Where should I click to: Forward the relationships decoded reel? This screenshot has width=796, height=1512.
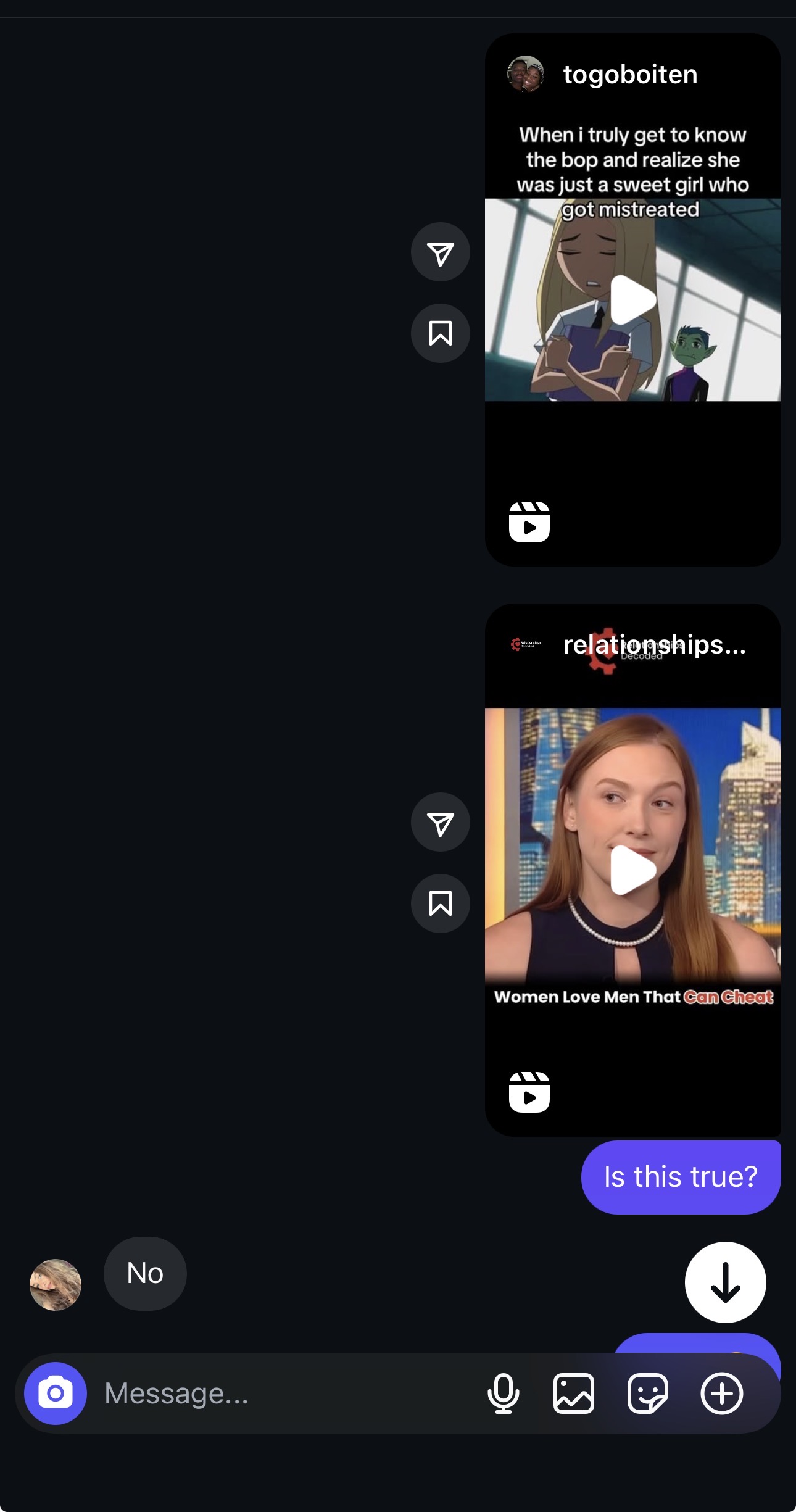pyautogui.click(x=440, y=823)
